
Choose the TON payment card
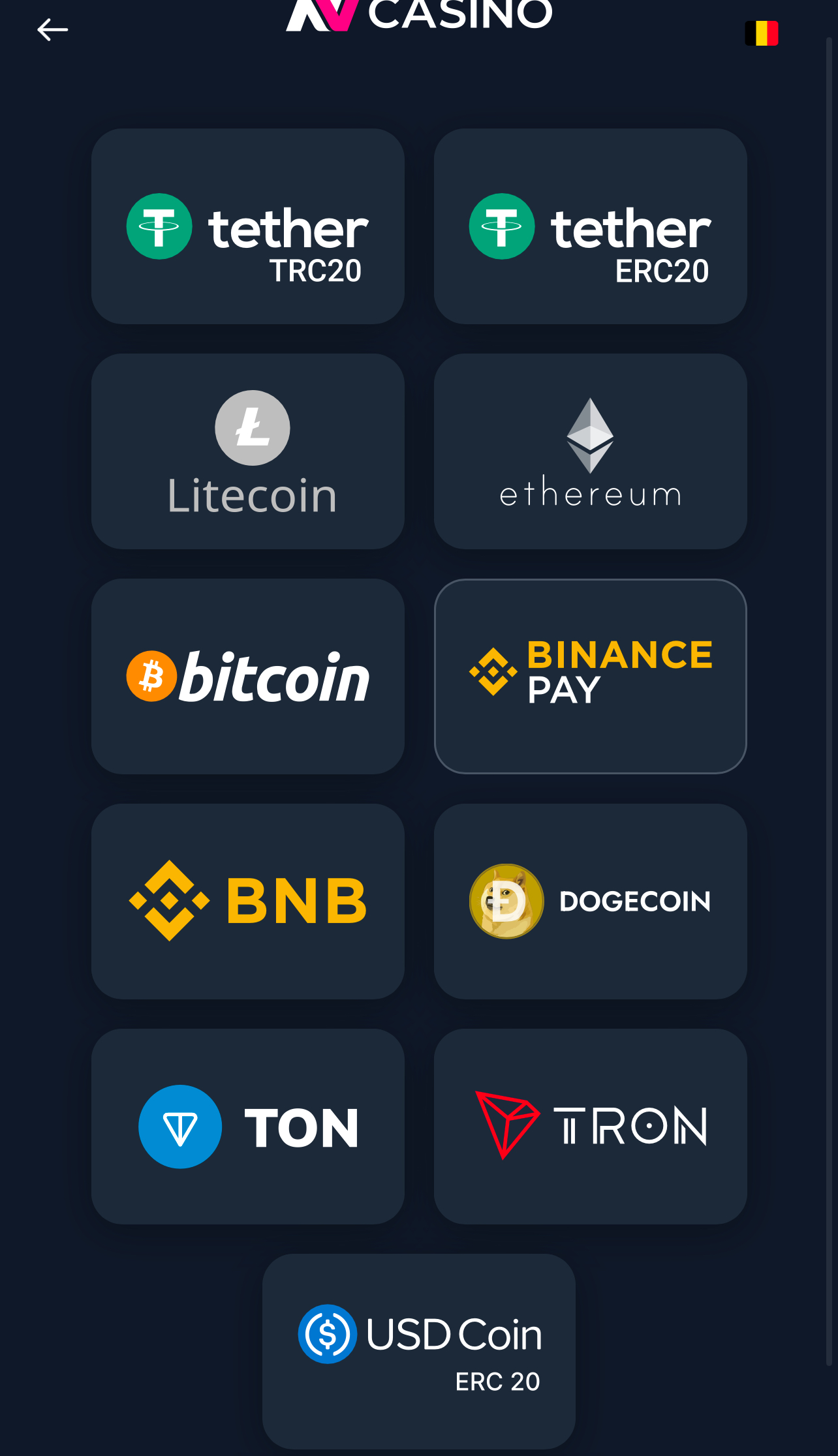(248, 1127)
